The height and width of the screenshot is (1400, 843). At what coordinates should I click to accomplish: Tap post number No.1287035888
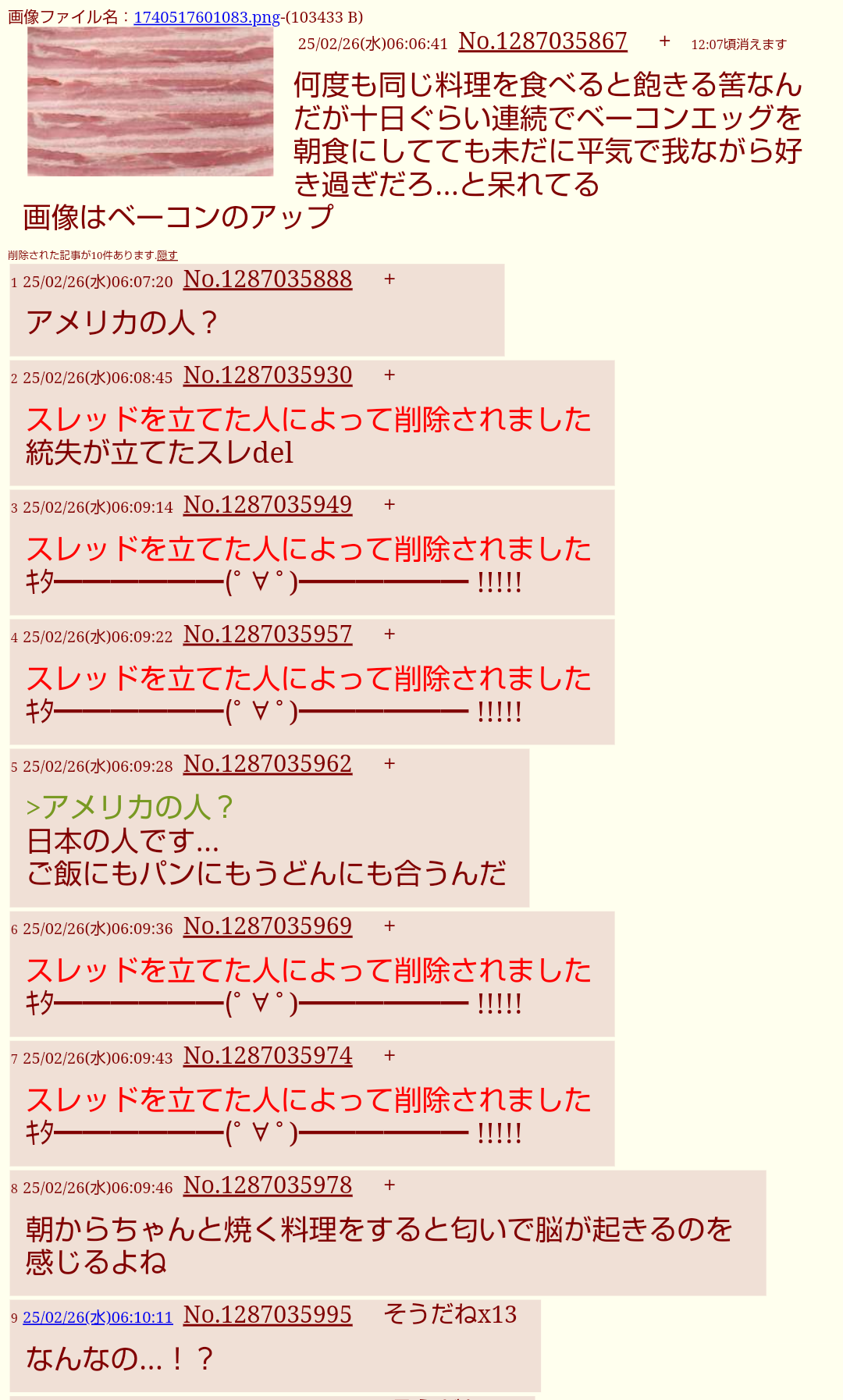pyautogui.click(x=268, y=279)
